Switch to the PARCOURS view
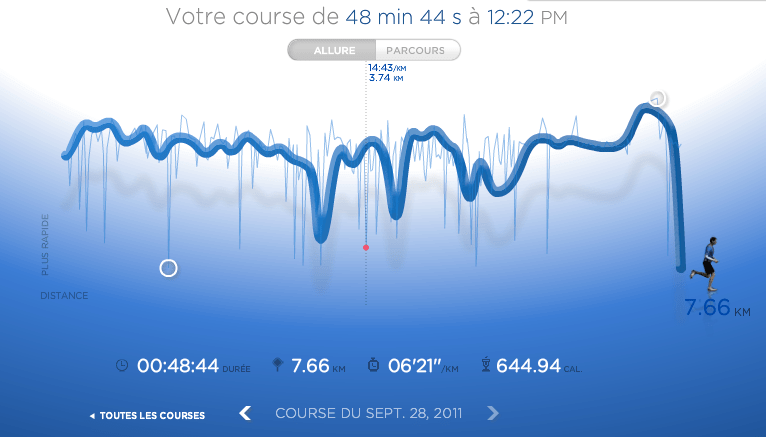Image resolution: width=766 pixels, height=437 pixels. click(415, 50)
